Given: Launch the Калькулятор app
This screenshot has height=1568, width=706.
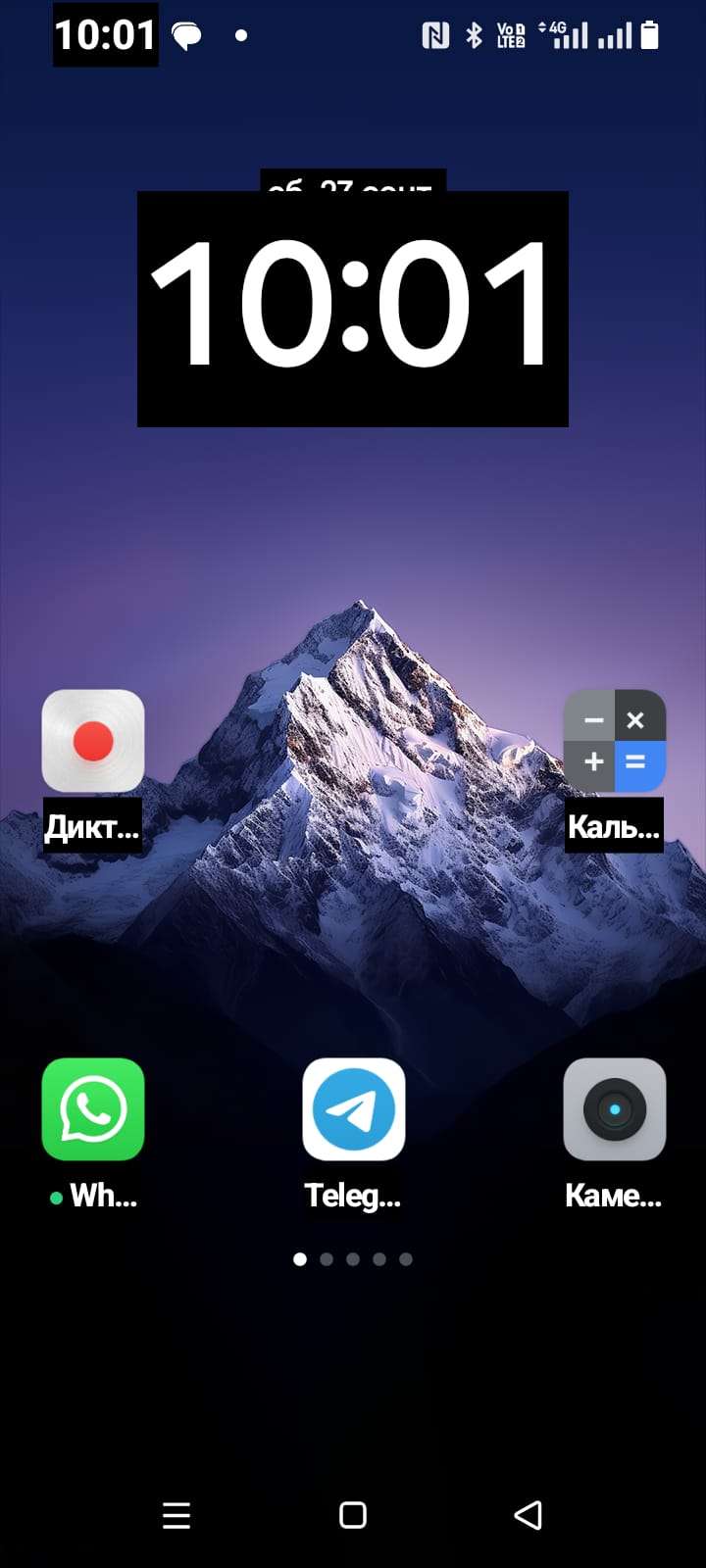Looking at the screenshot, I should pyautogui.click(x=615, y=741).
